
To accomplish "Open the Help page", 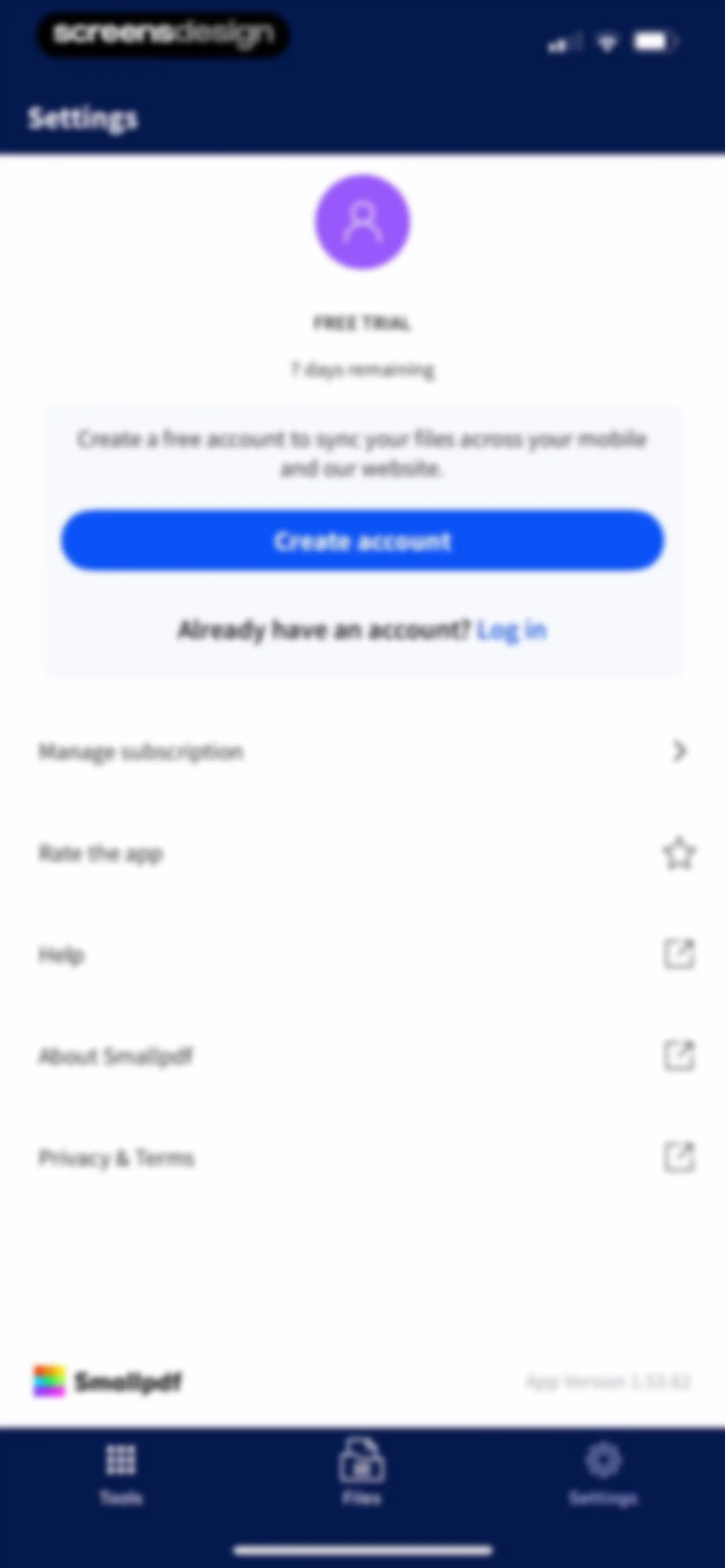I will [362, 955].
